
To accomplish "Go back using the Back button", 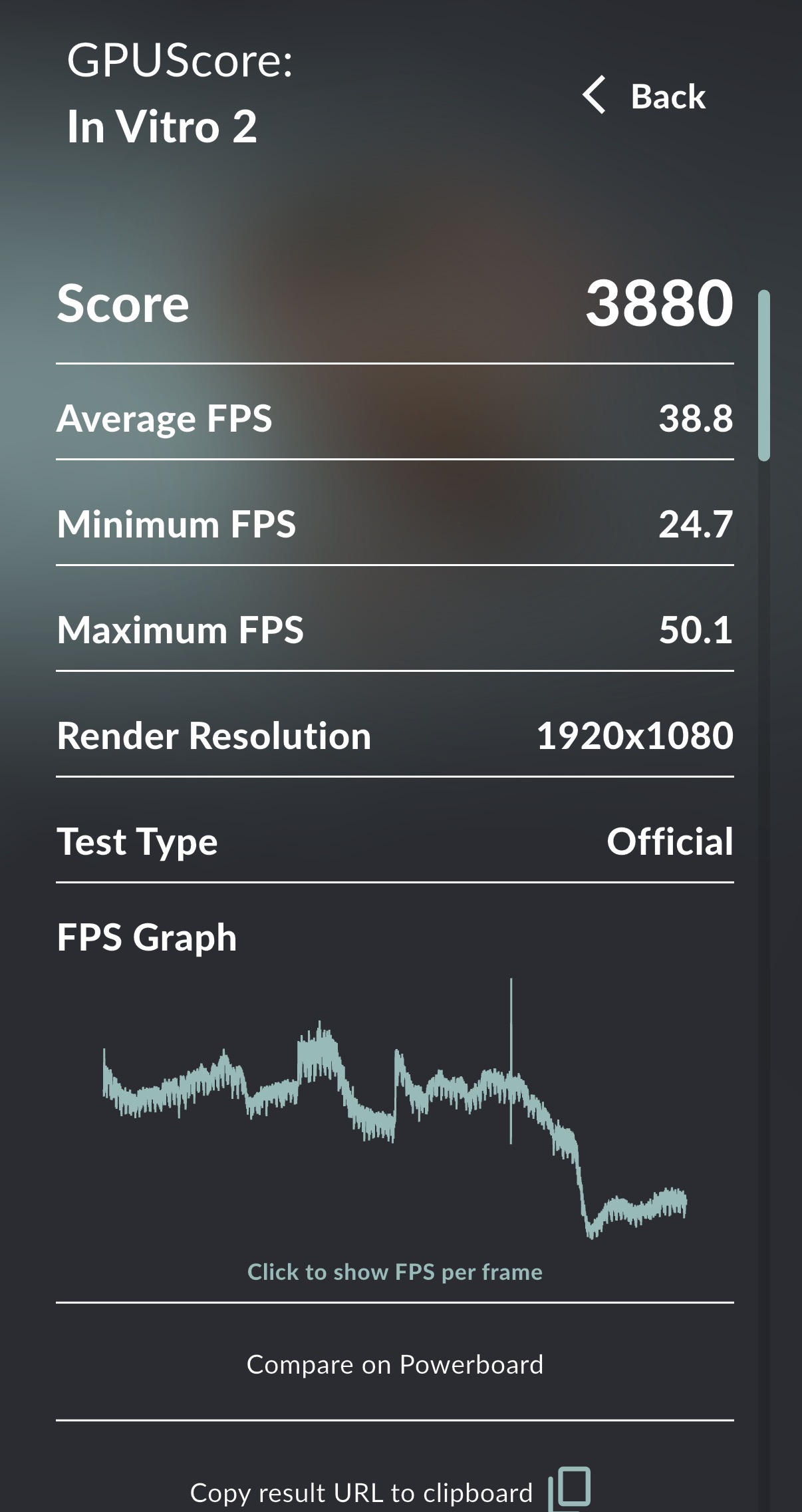I will pyautogui.click(x=645, y=96).
